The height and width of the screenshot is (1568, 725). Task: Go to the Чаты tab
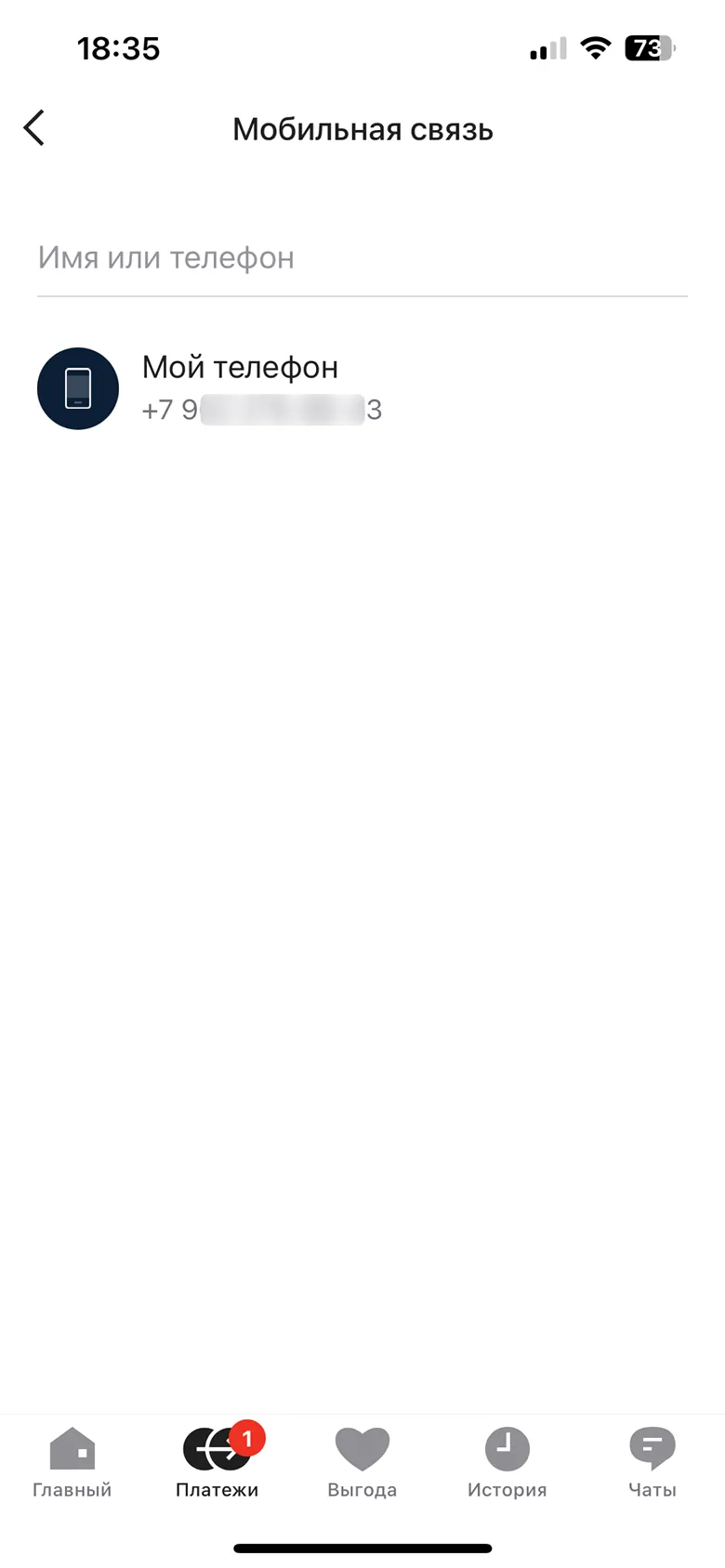pos(652,1462)
